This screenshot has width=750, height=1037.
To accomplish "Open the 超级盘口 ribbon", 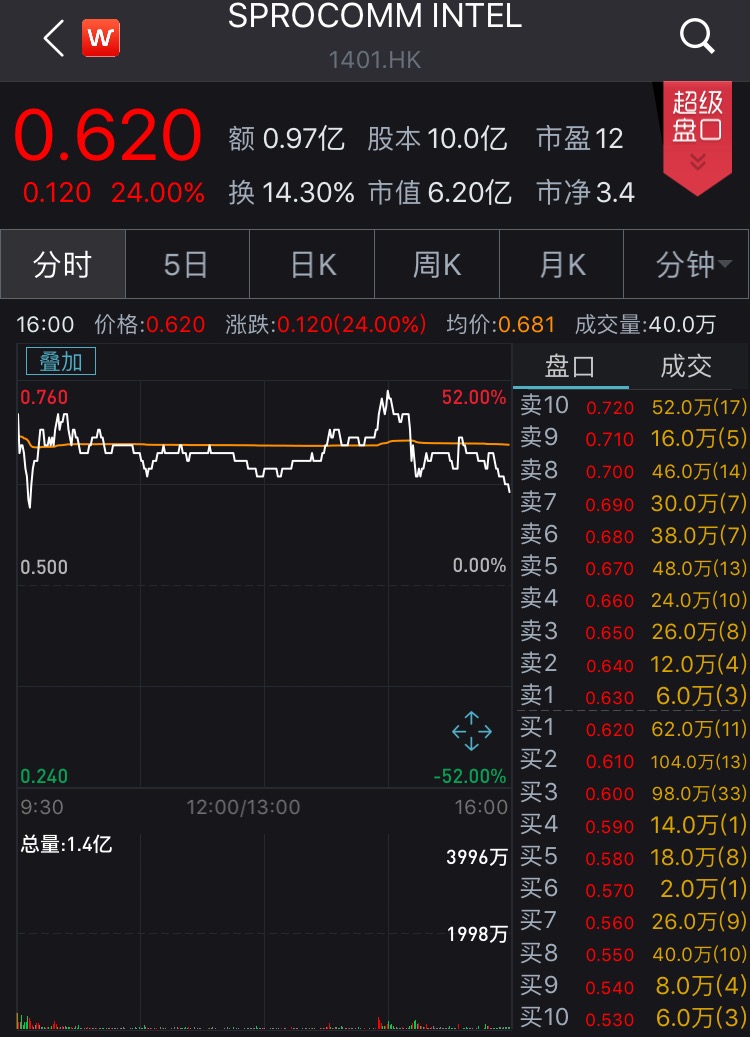I will (697, 131).
